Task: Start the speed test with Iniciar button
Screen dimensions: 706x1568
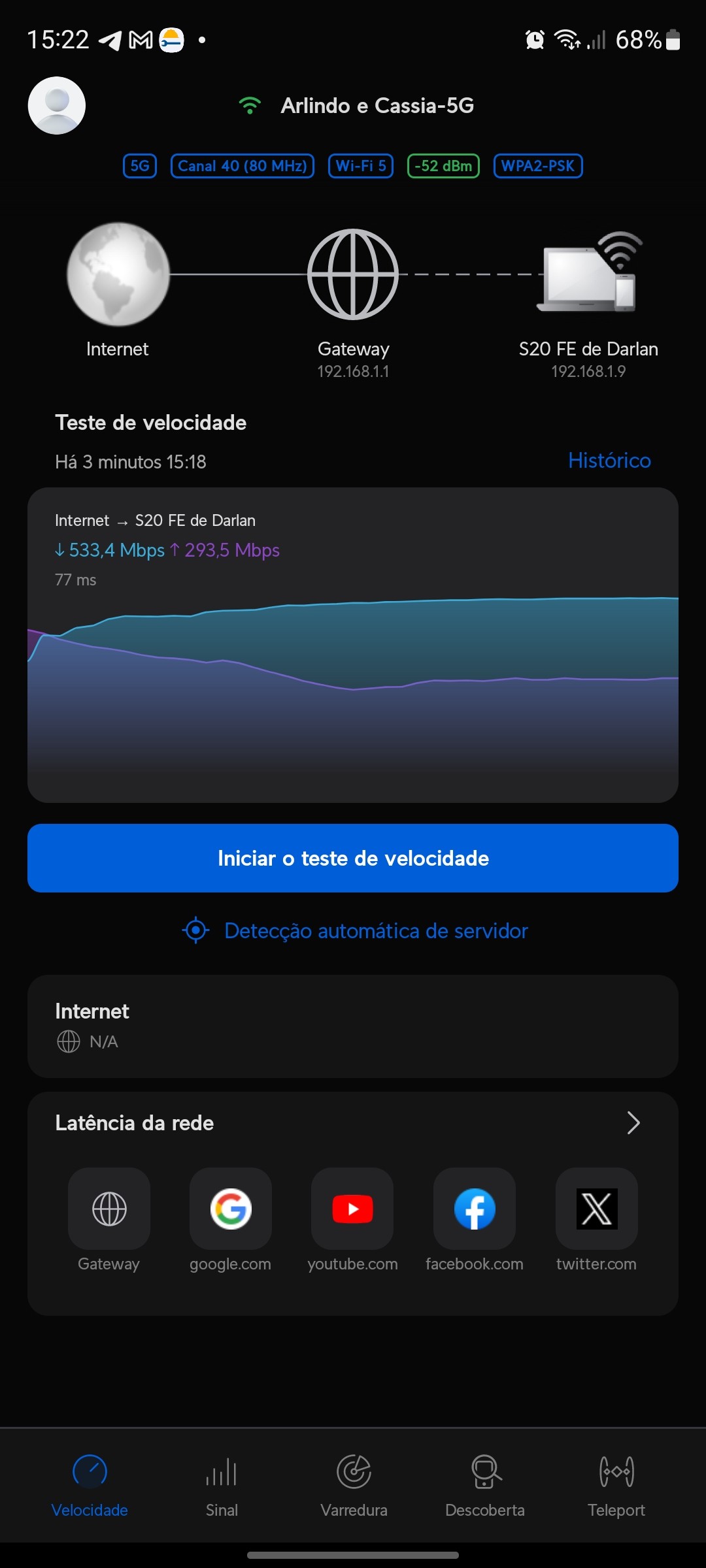Action: [x=353, y=858]
